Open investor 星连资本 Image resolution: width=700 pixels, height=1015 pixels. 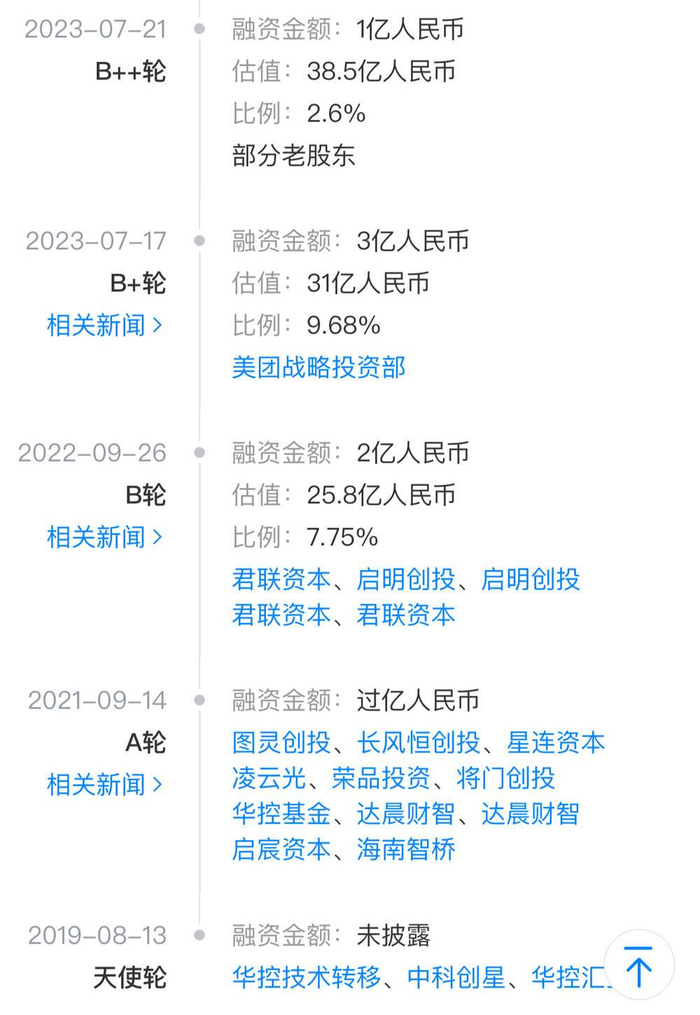(556, 743)
